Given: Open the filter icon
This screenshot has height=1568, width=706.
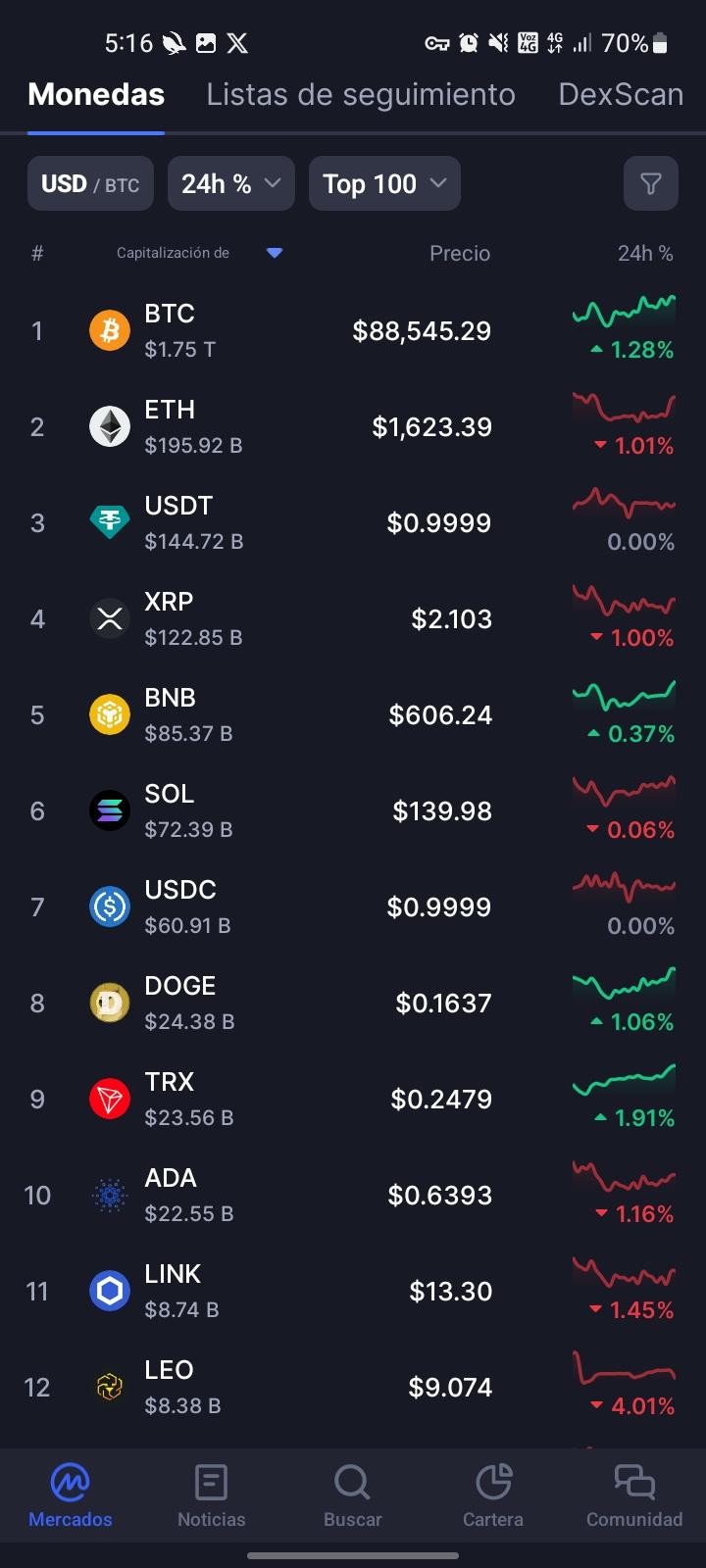Looking at the screenshot, I should pos(650,183).
